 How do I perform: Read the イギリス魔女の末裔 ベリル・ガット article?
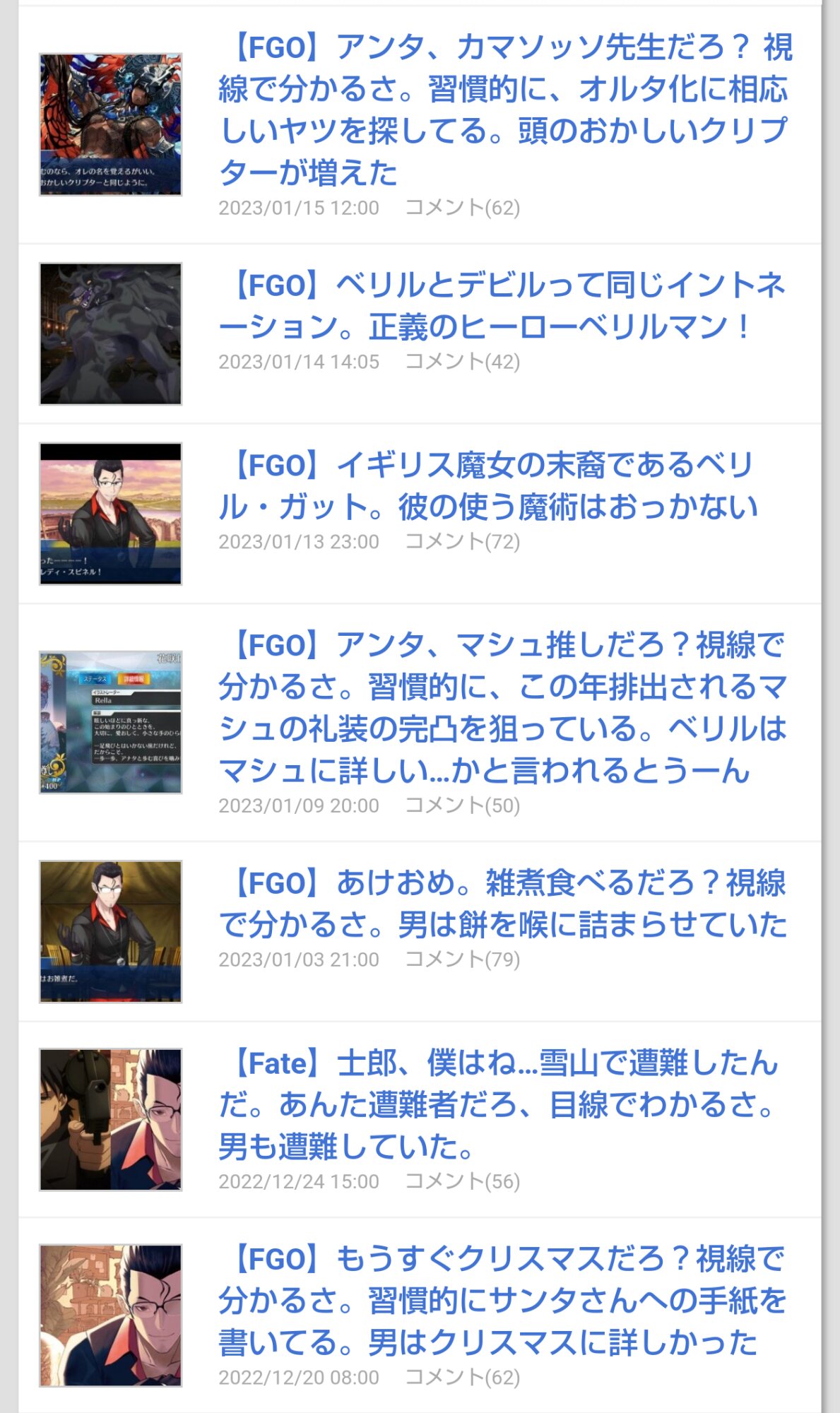[x=487, y=486]
